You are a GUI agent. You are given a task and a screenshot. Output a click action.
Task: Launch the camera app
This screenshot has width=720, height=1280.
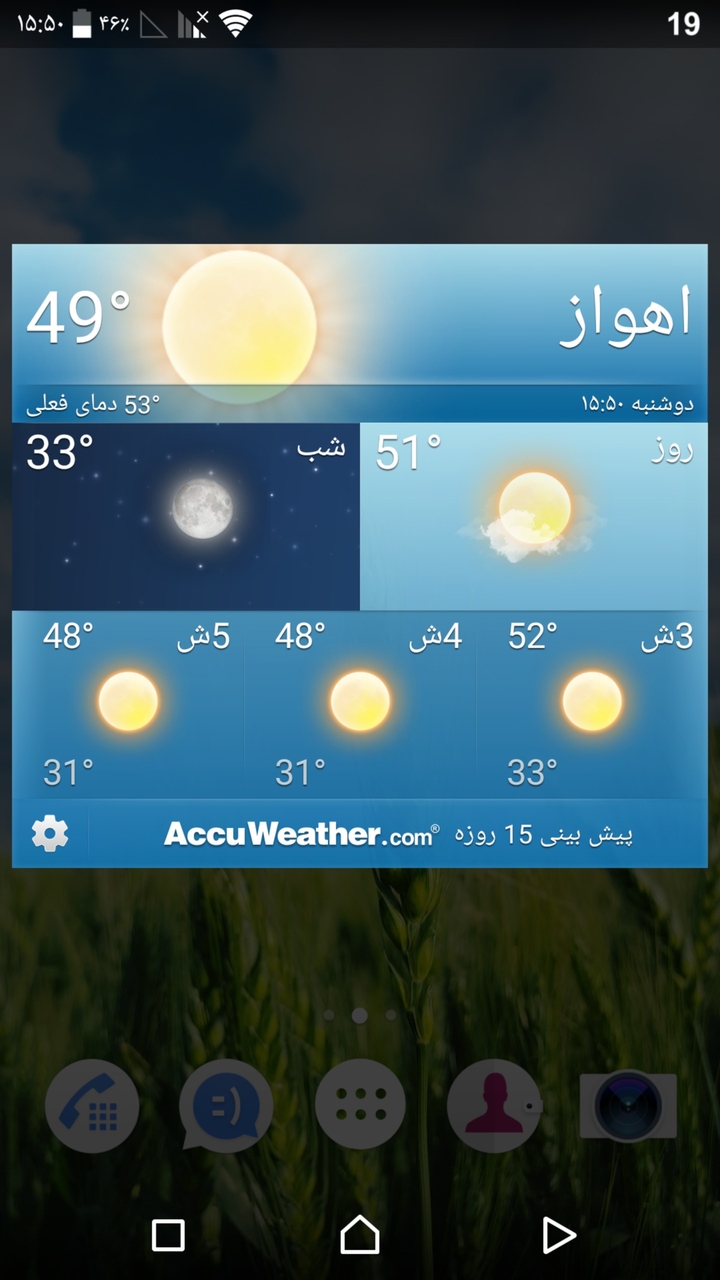coord(628,1106)
